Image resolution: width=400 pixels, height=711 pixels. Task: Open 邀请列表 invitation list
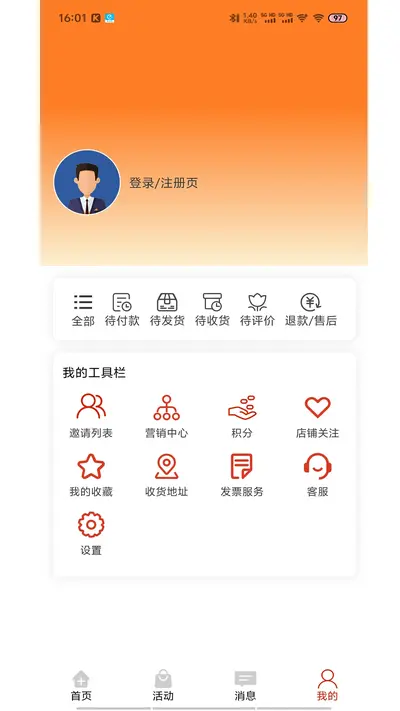91,417
